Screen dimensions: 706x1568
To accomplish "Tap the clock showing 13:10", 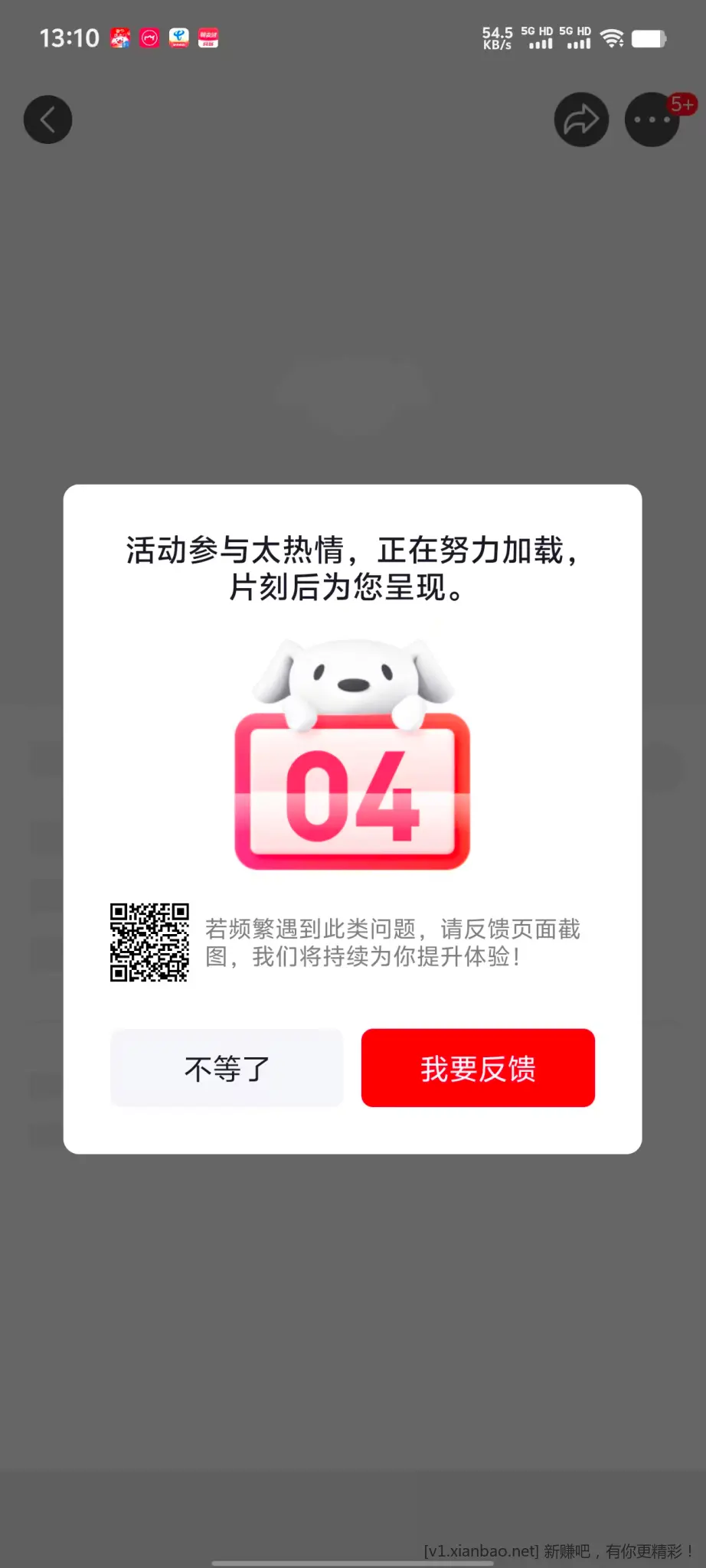I will (x=70, y=38).
